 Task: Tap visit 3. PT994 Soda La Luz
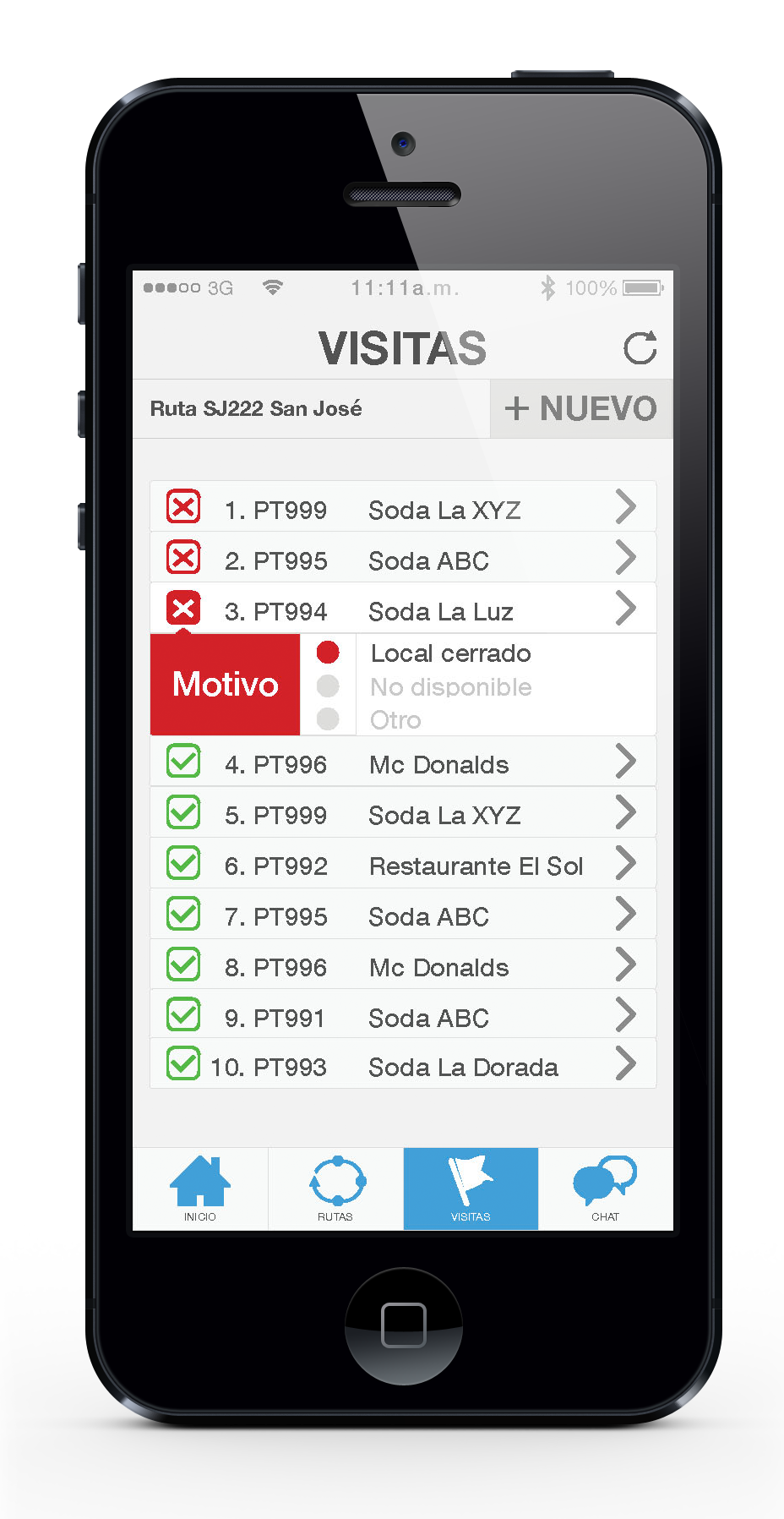(x=403, y=609)
